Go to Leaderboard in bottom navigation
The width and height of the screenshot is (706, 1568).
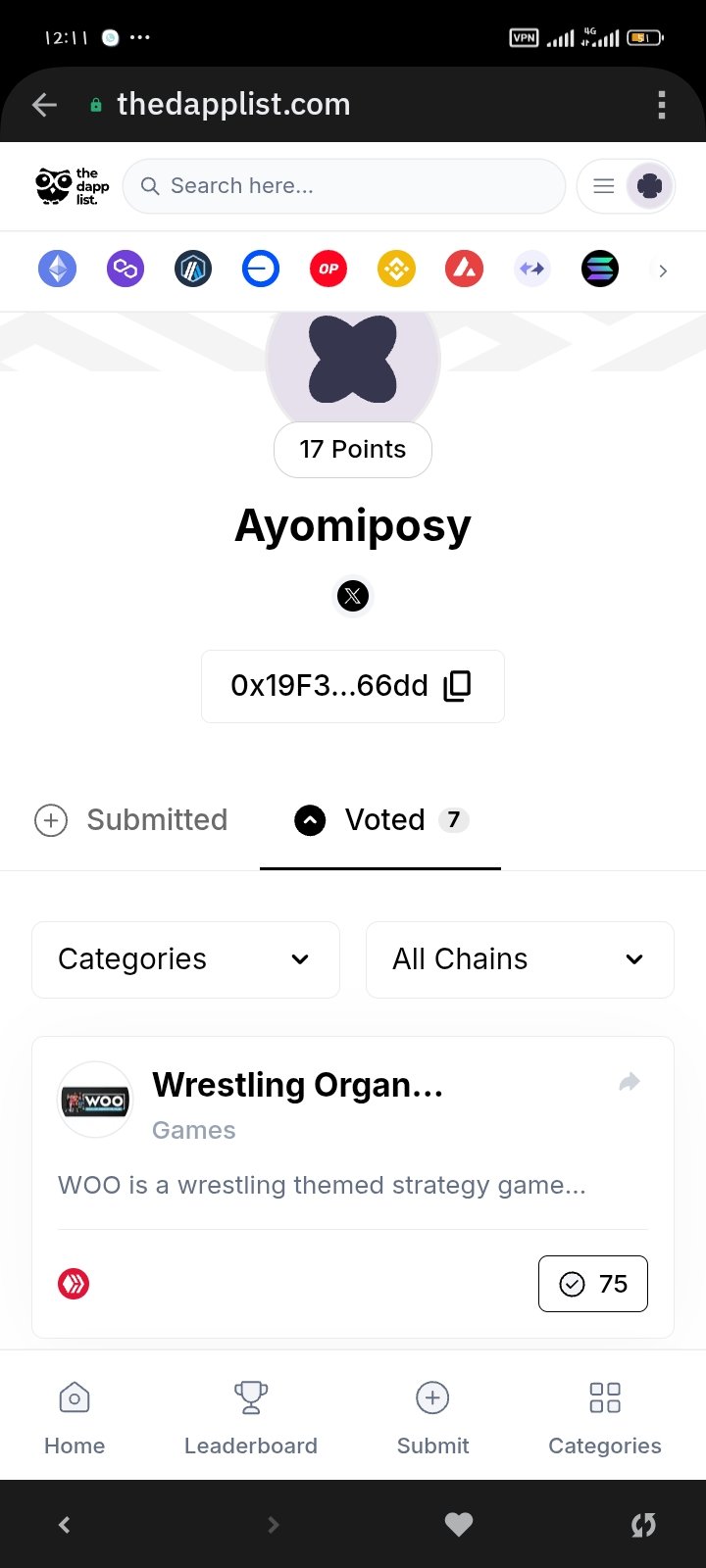[251, 1416]
